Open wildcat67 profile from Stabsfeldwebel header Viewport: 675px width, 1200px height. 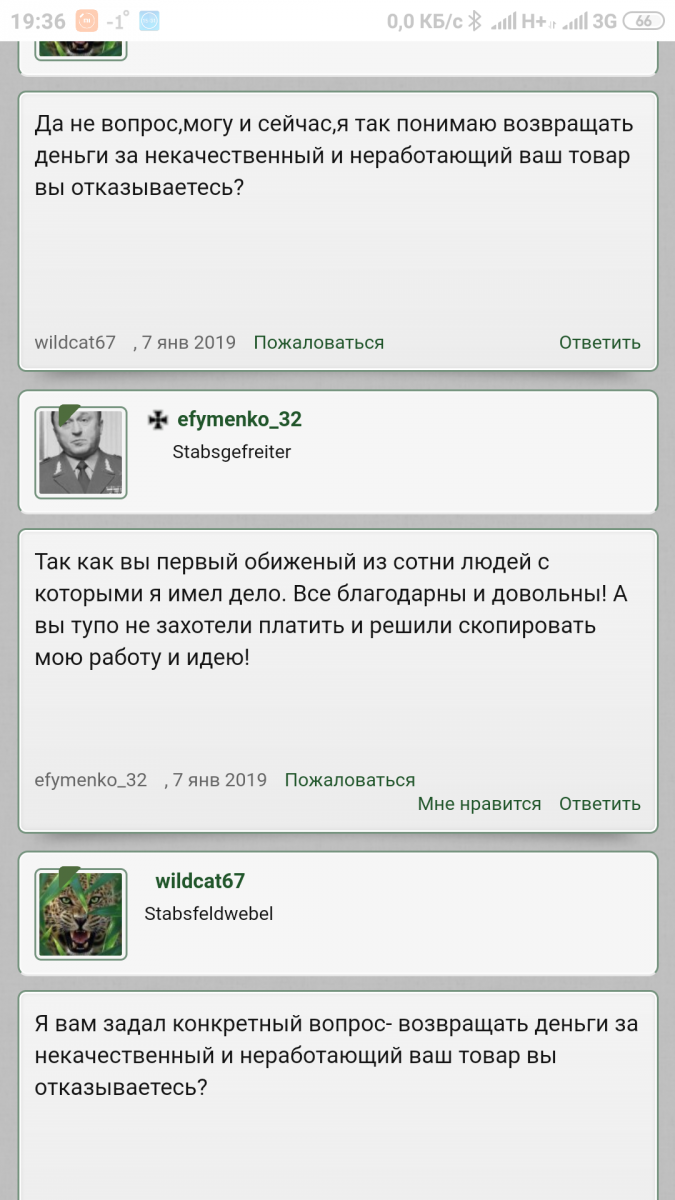200,881
